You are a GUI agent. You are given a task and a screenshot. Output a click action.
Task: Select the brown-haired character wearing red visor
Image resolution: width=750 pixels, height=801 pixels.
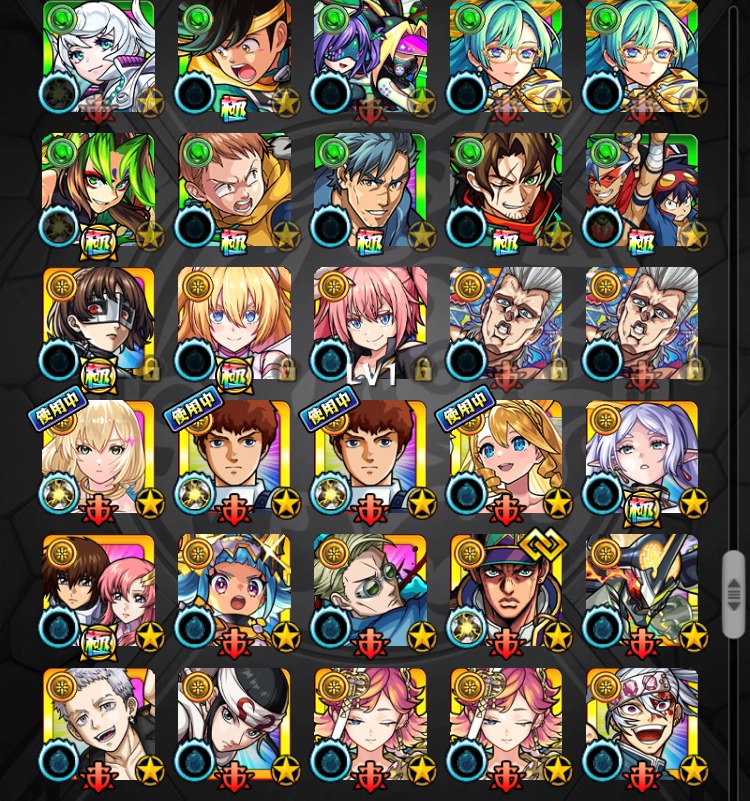click(98, 323)
